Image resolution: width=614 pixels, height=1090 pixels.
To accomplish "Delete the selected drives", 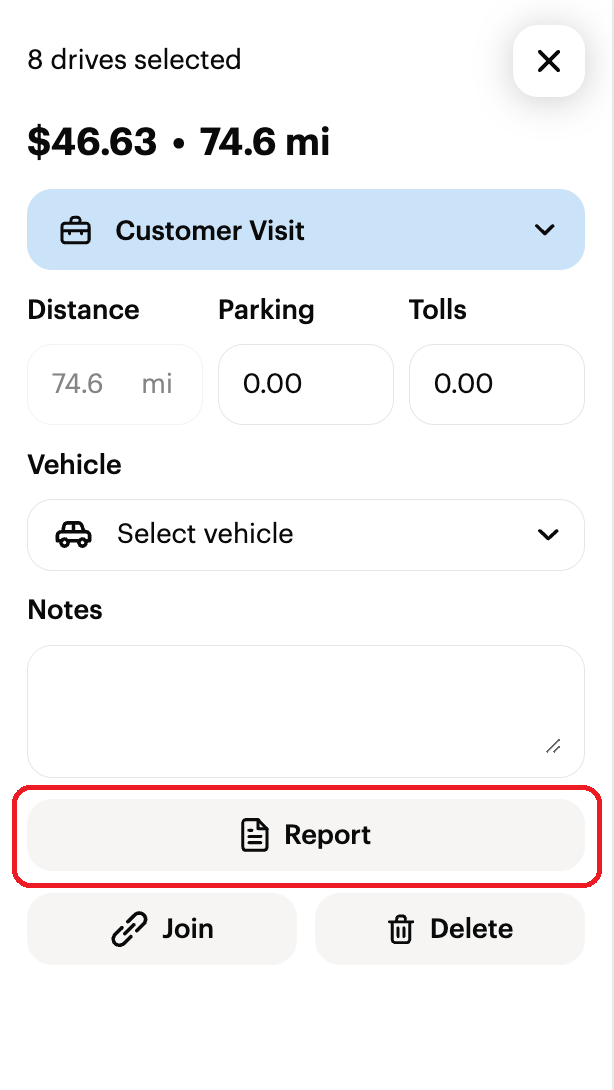I will 450,929.
